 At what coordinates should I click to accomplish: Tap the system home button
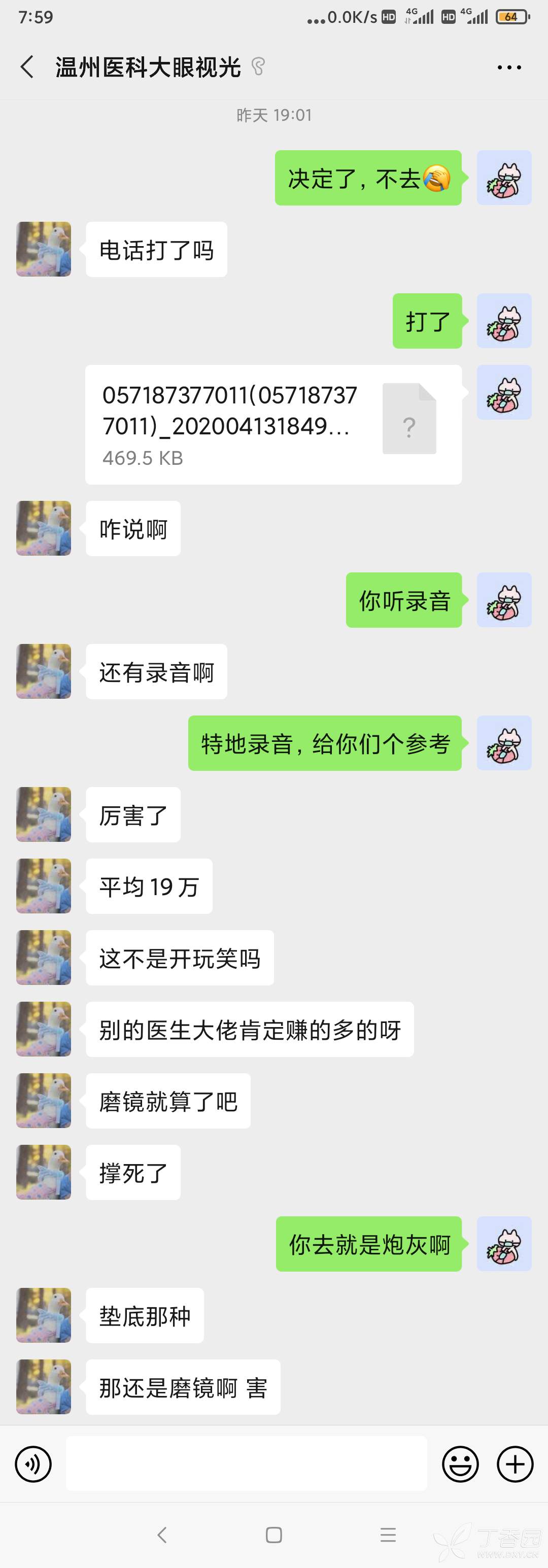point(274,1535)
